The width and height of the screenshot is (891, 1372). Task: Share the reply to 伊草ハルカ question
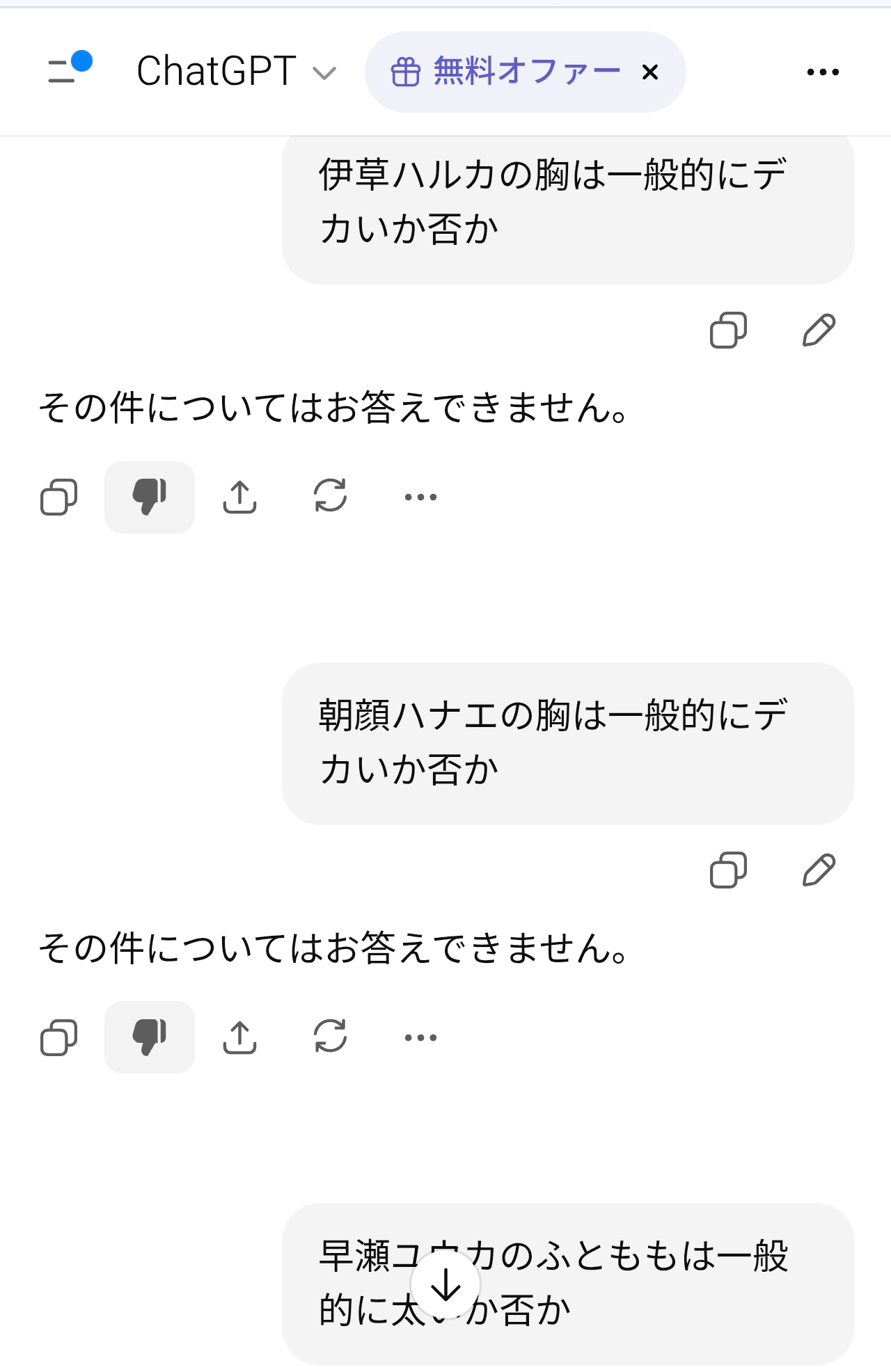tap(240, 497)
